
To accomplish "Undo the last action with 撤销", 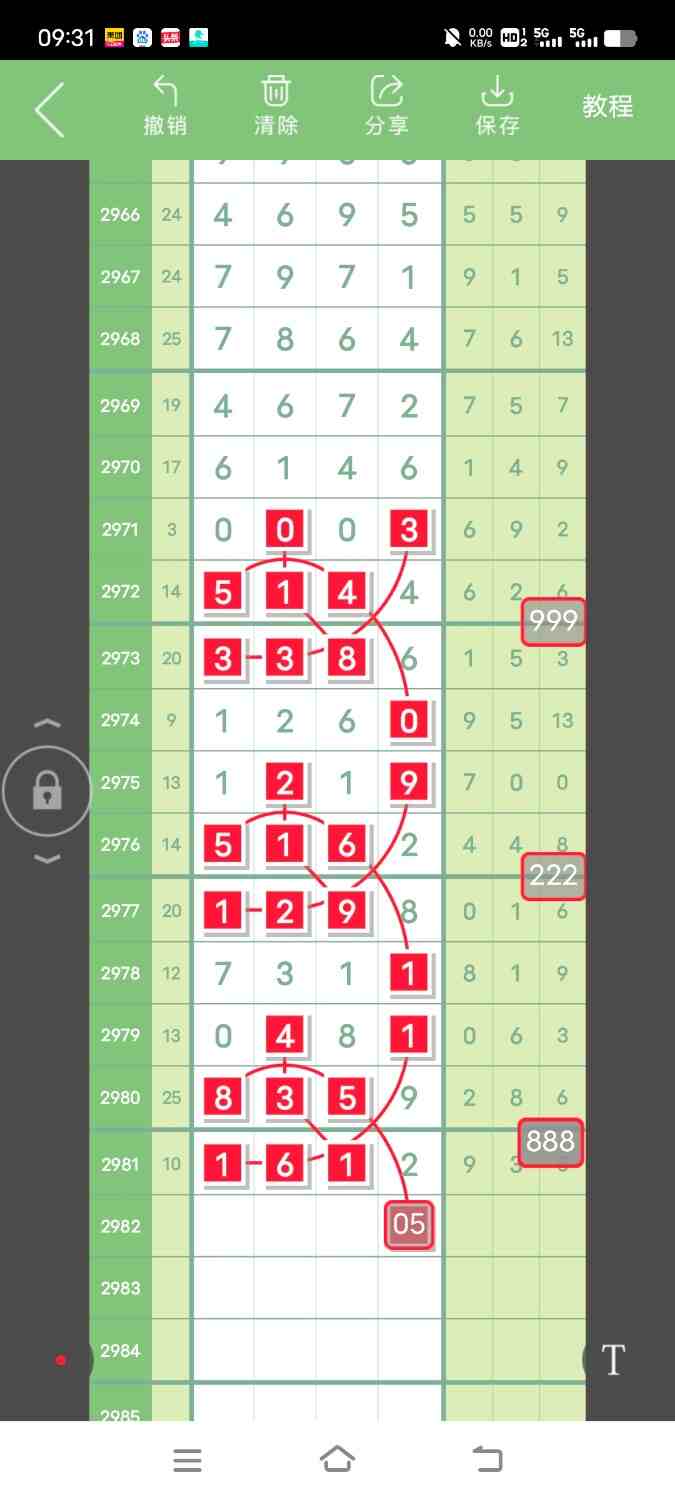I will coord(165,107).
